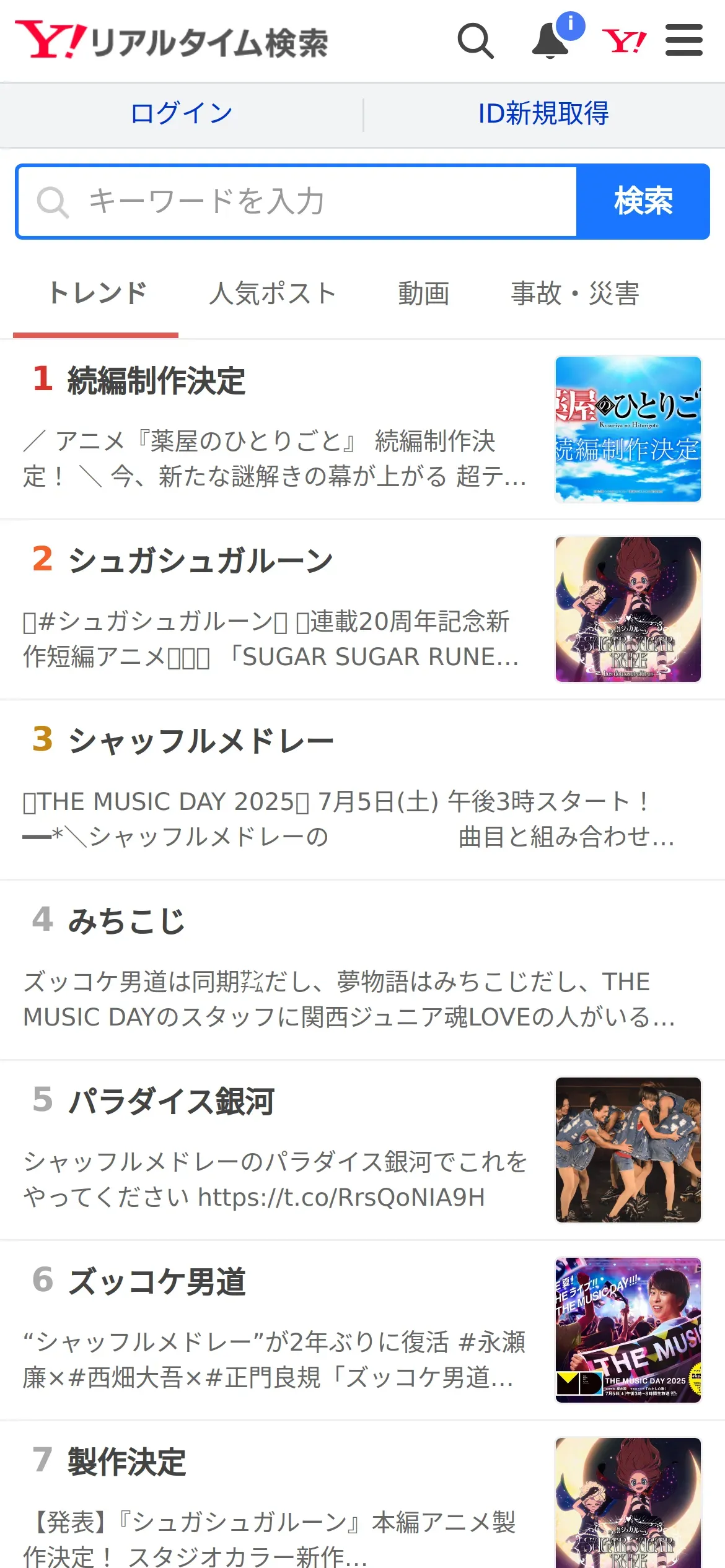This screenshot has width=725, height=1568.
Task: Focus the キーワードを入力 search field
Action: [297, 202]
